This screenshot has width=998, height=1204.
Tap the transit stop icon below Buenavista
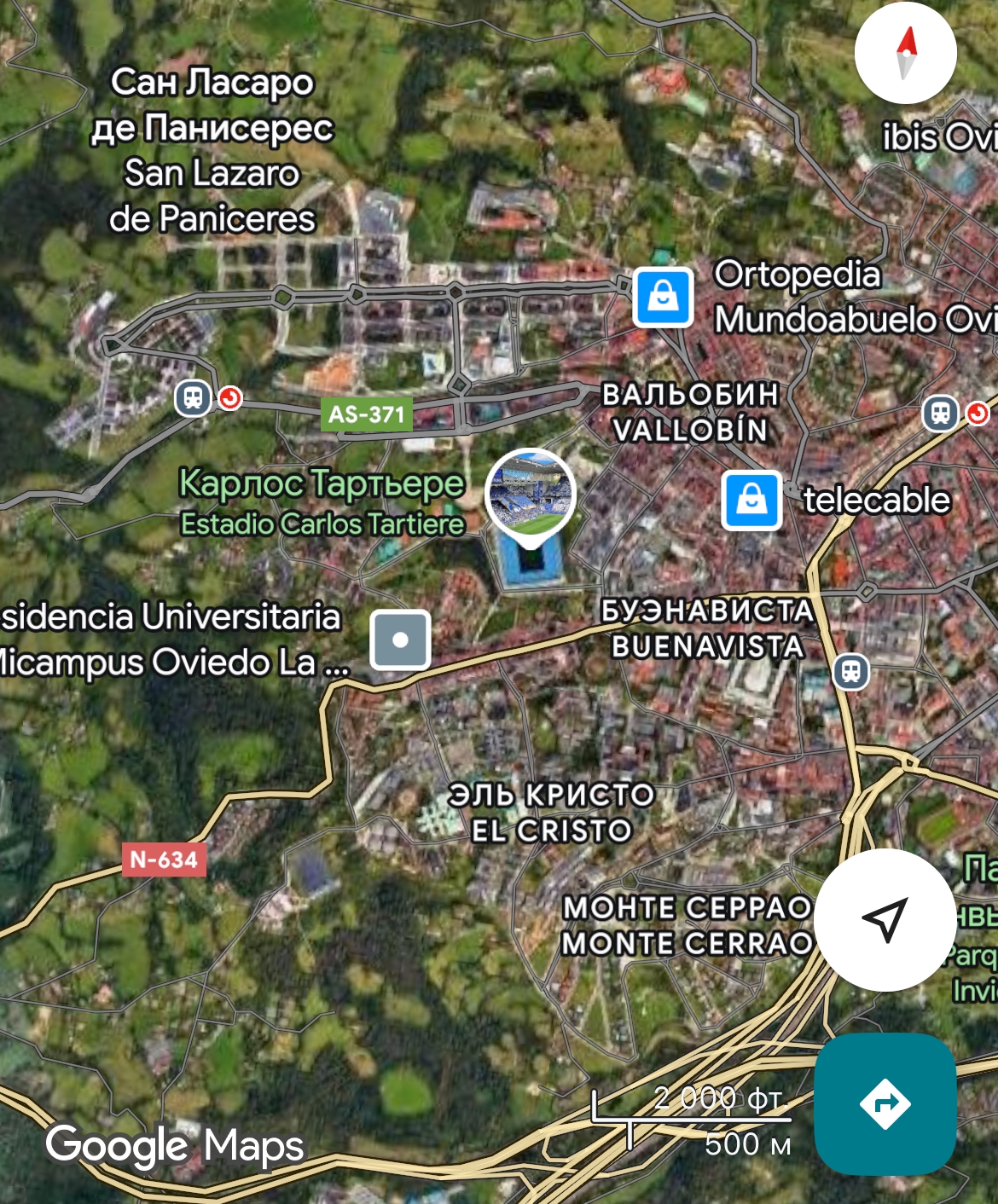[850, 672]
